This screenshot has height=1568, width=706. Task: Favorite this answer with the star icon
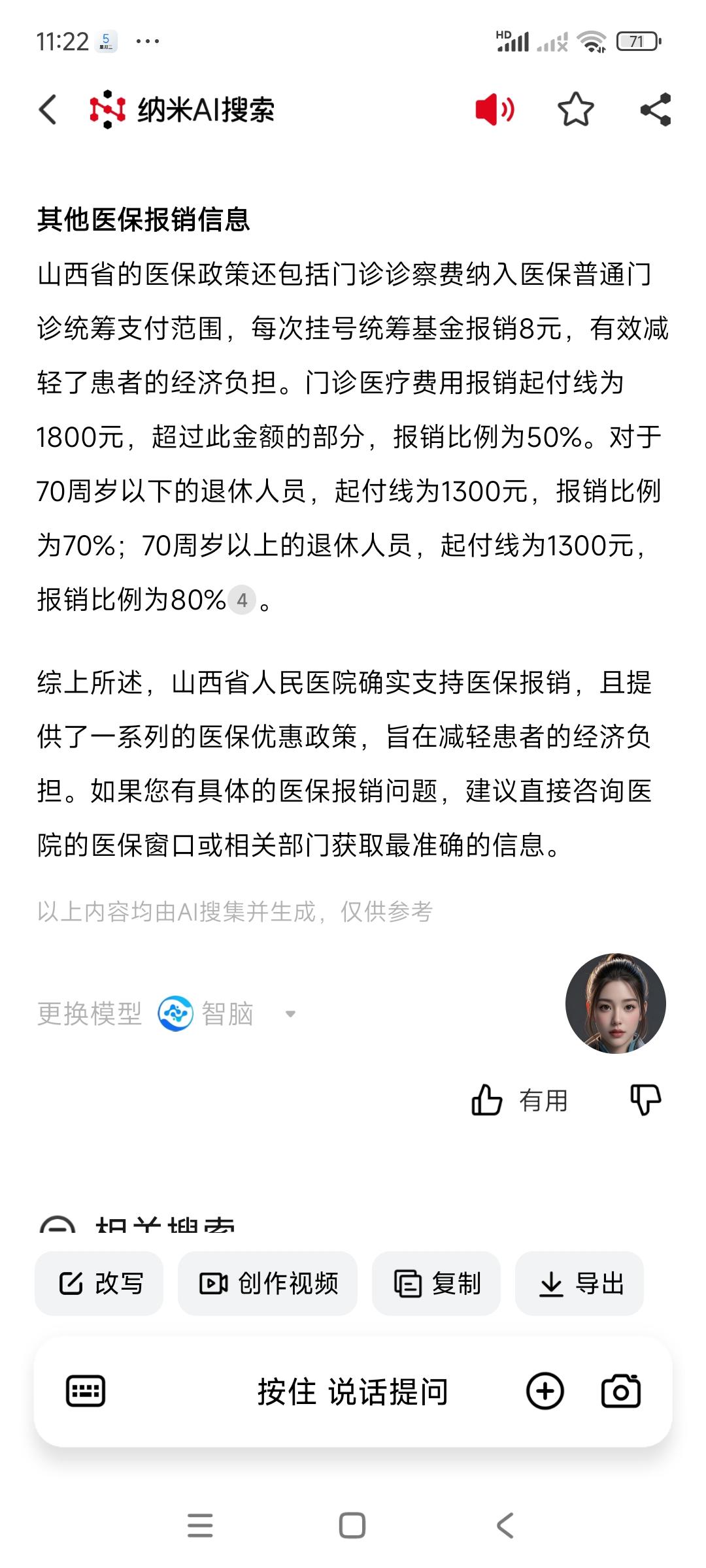[575, 109]
